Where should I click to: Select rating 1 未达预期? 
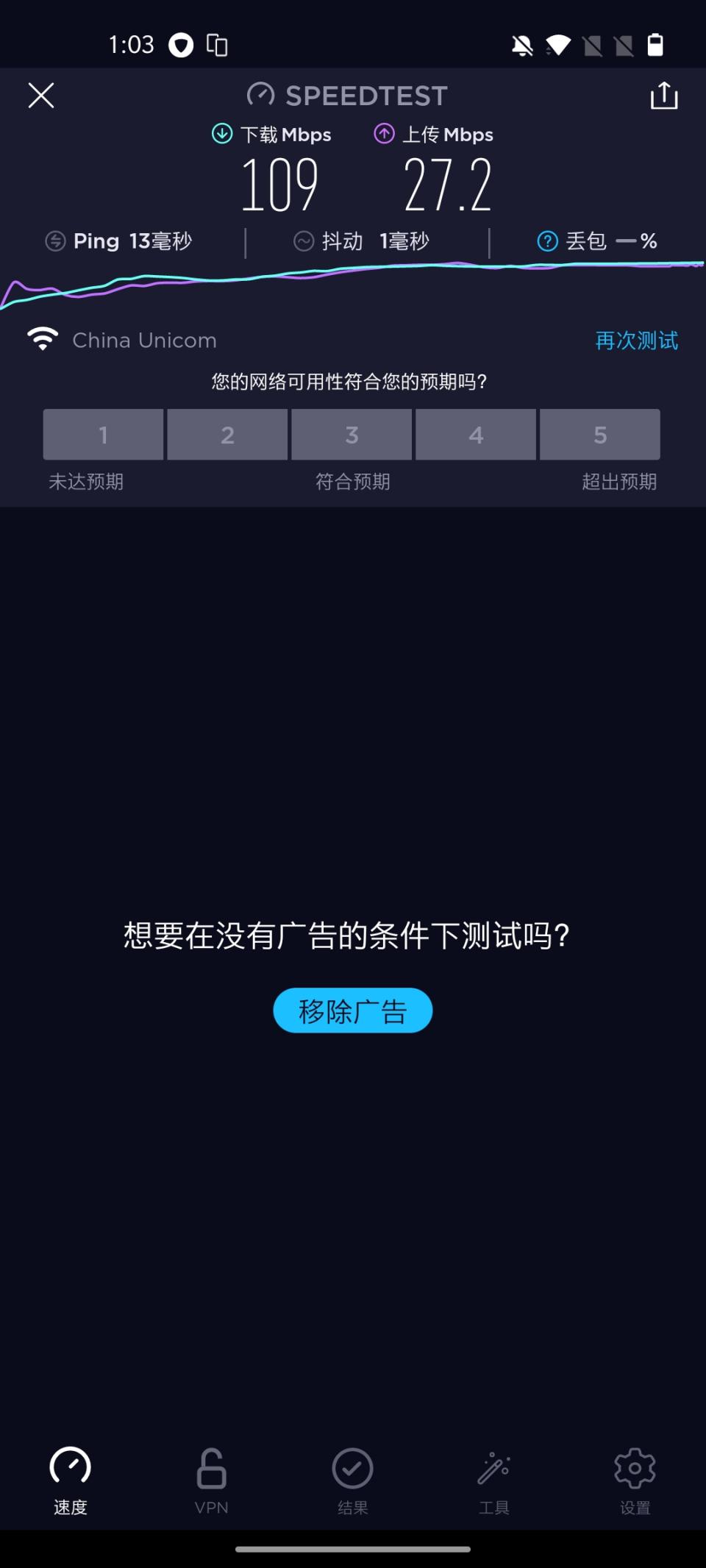coord(103,435)
